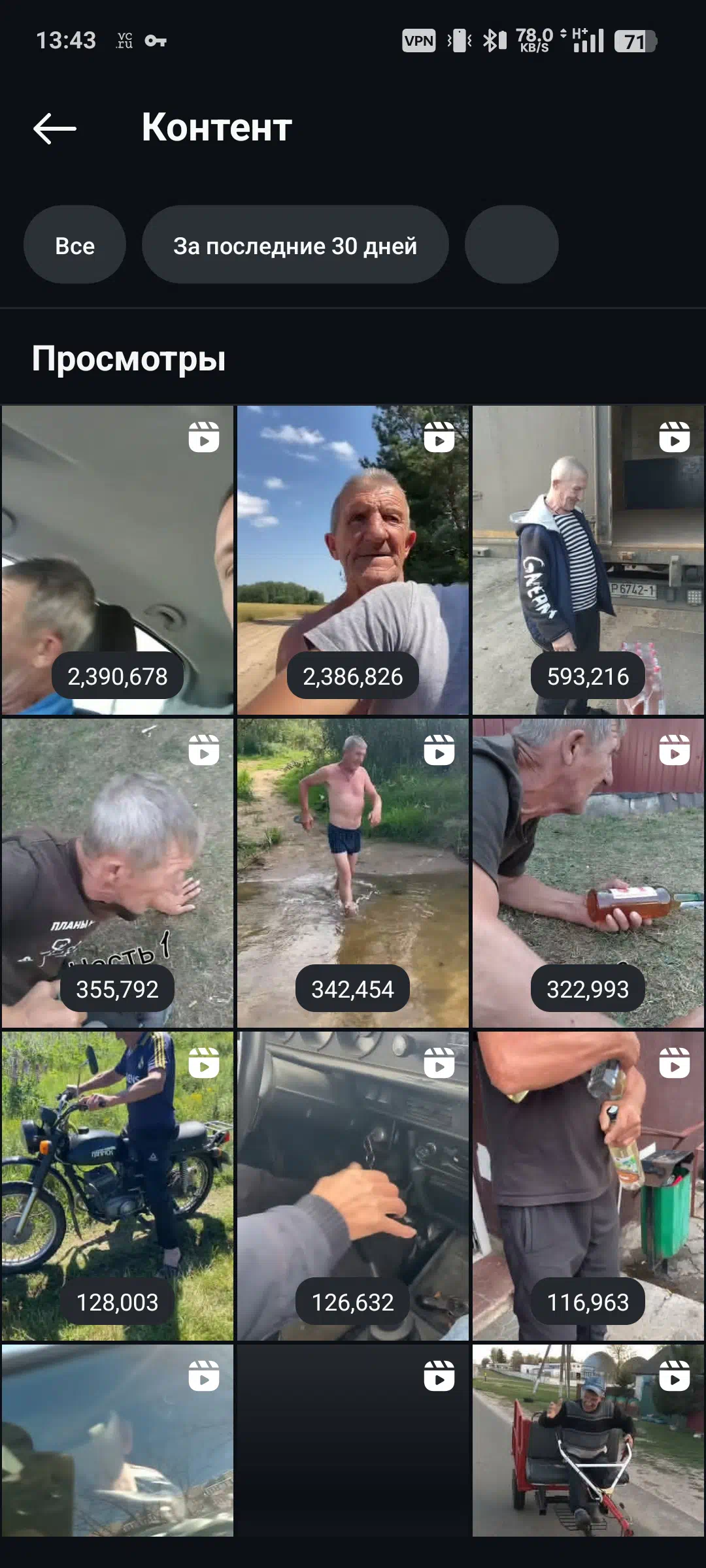View the reel with 342,454 views
The height and width of the screenshot is (1568, 706).
353,873
